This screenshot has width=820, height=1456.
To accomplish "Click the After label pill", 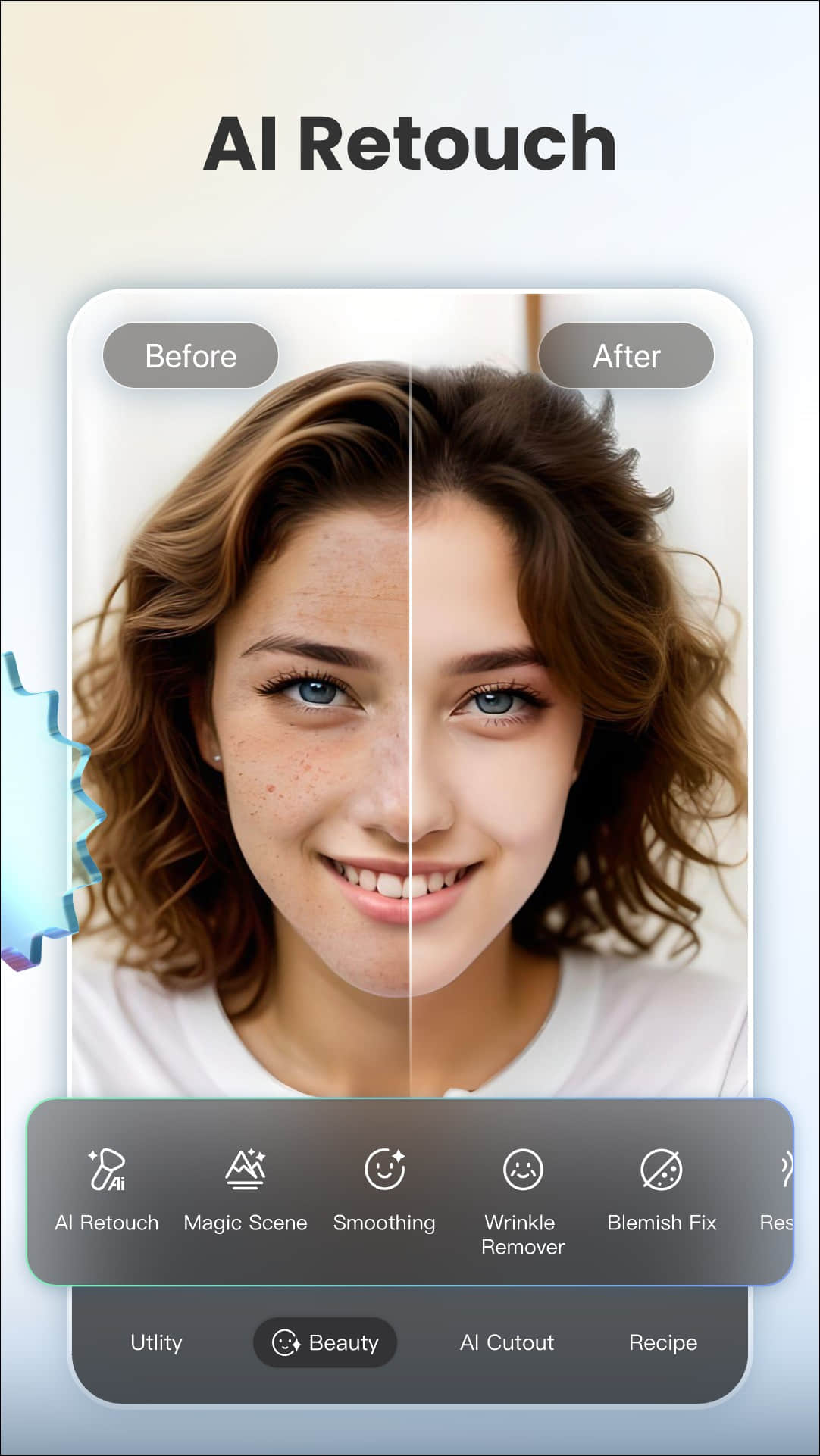I will tap(626, 355).
